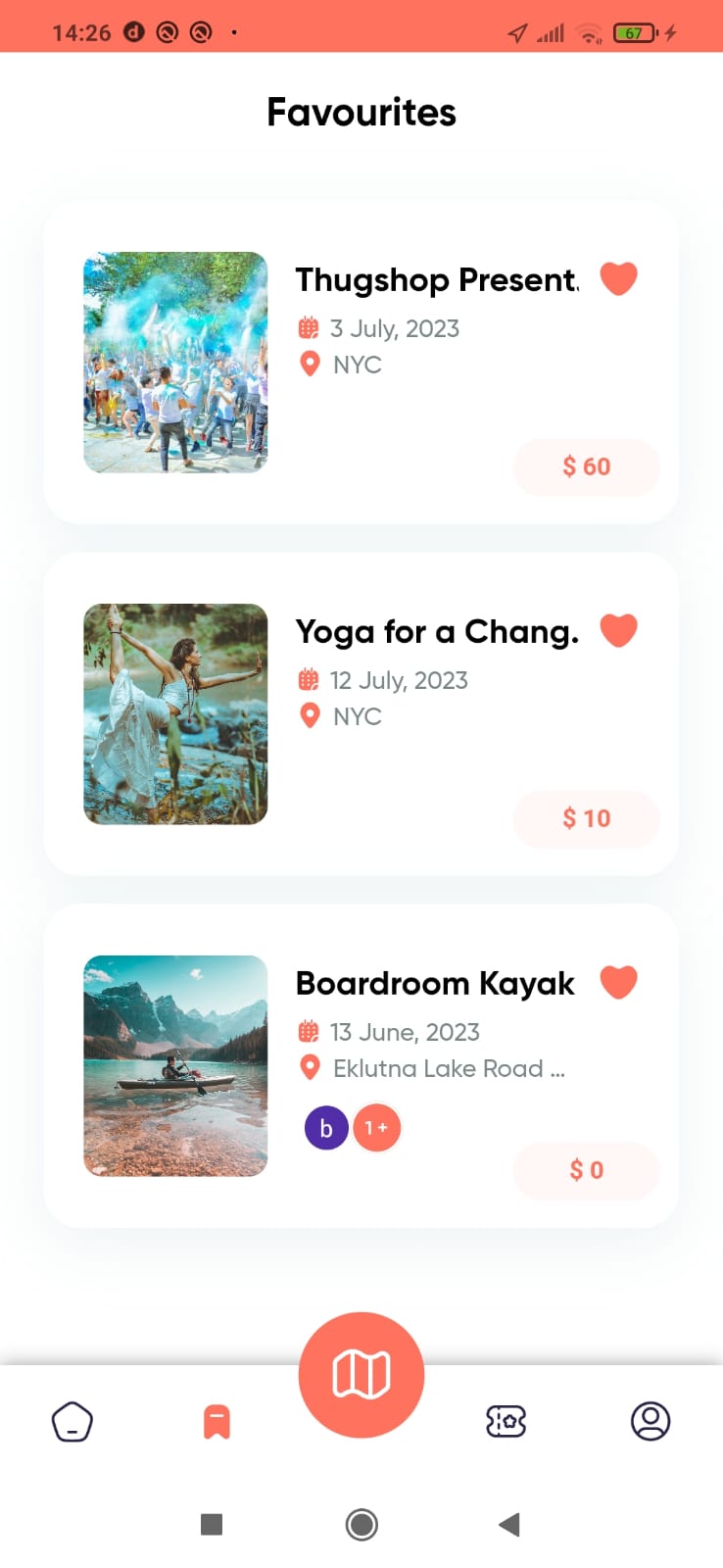Select the Favourites bookmark tab
Image resolution: width=723 pixels, height=1568 pixels.
tap(217, 1421)
